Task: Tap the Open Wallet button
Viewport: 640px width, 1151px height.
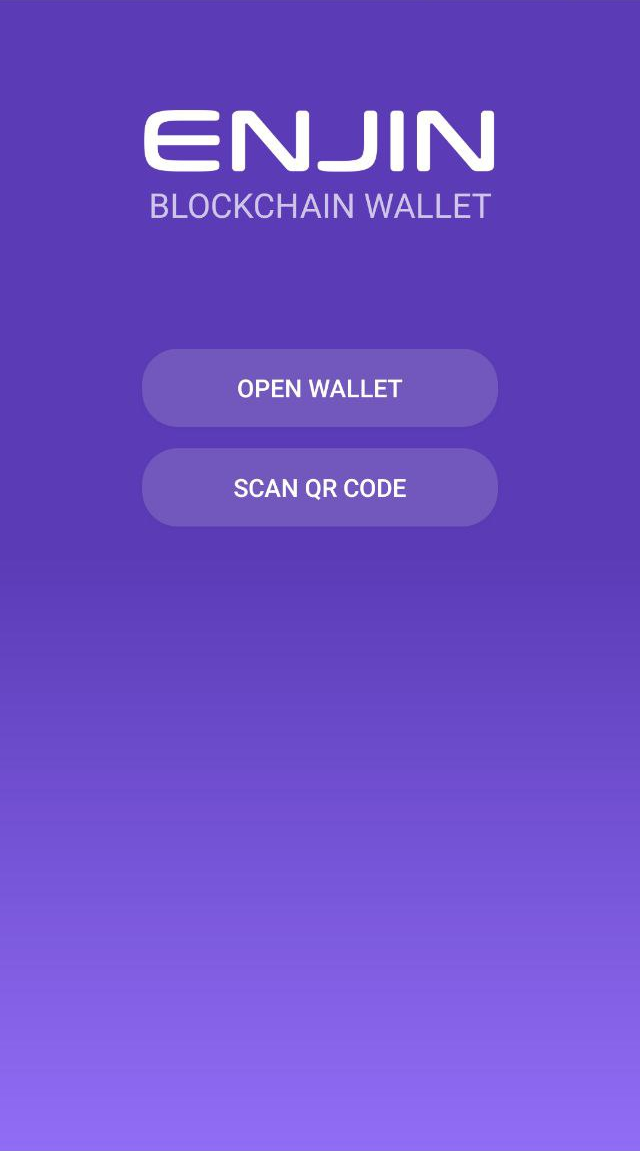Action: pyautogui.click(x=320, y=388)
